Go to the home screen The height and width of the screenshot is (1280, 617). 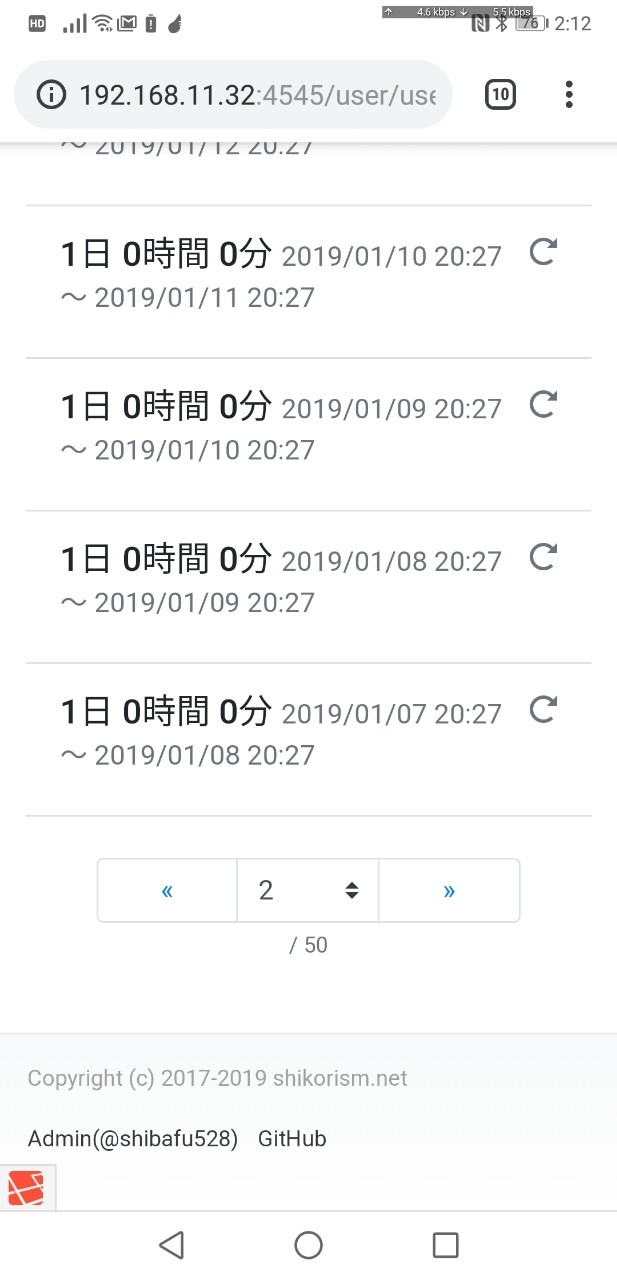coord(308,1245)
